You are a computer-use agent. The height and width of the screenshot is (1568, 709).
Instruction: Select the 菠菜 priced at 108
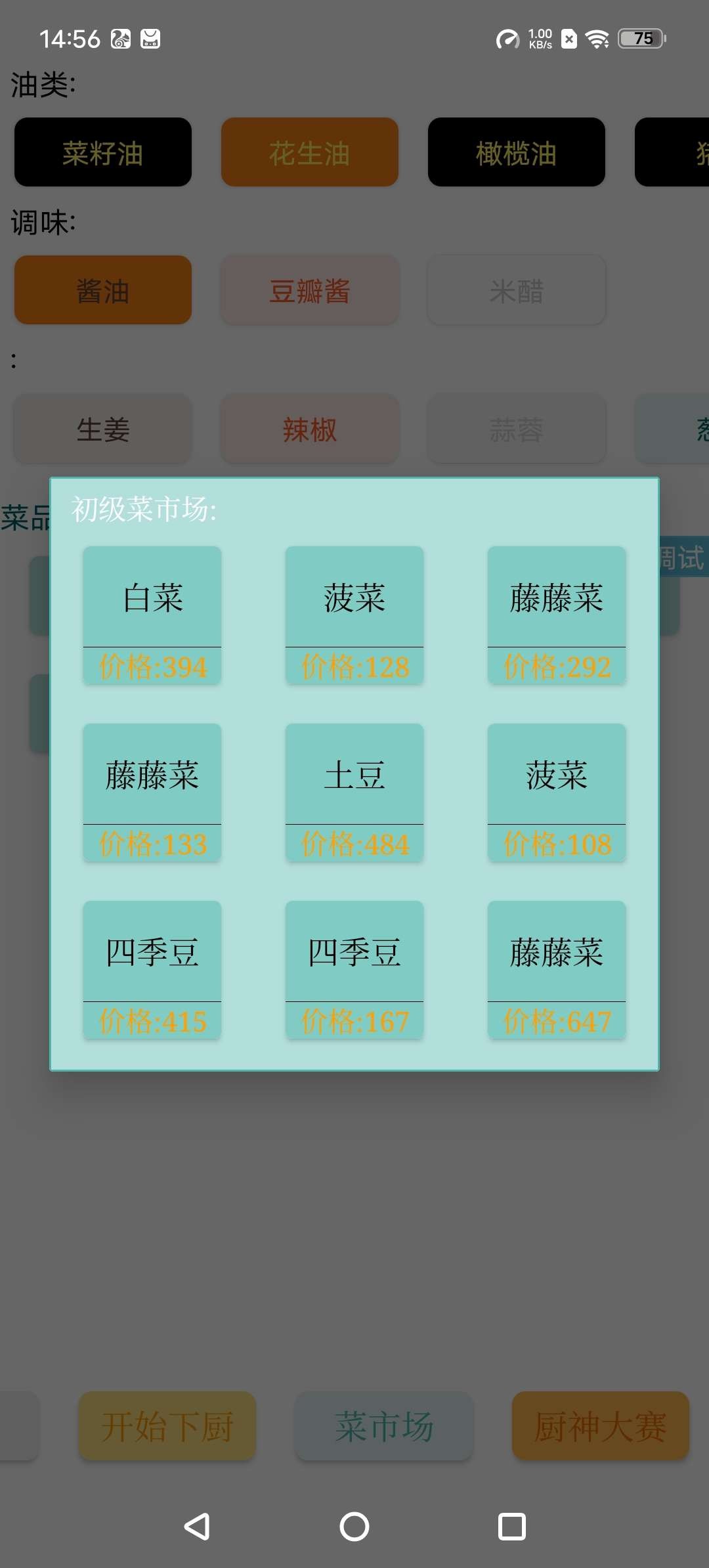click(556, 793)
